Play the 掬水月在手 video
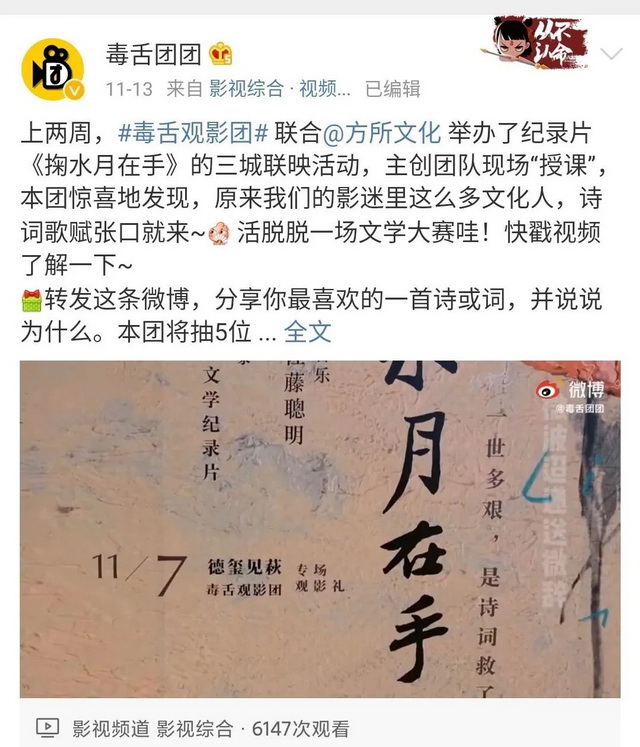This screenshot has width=640, height=747. [320, 528]
